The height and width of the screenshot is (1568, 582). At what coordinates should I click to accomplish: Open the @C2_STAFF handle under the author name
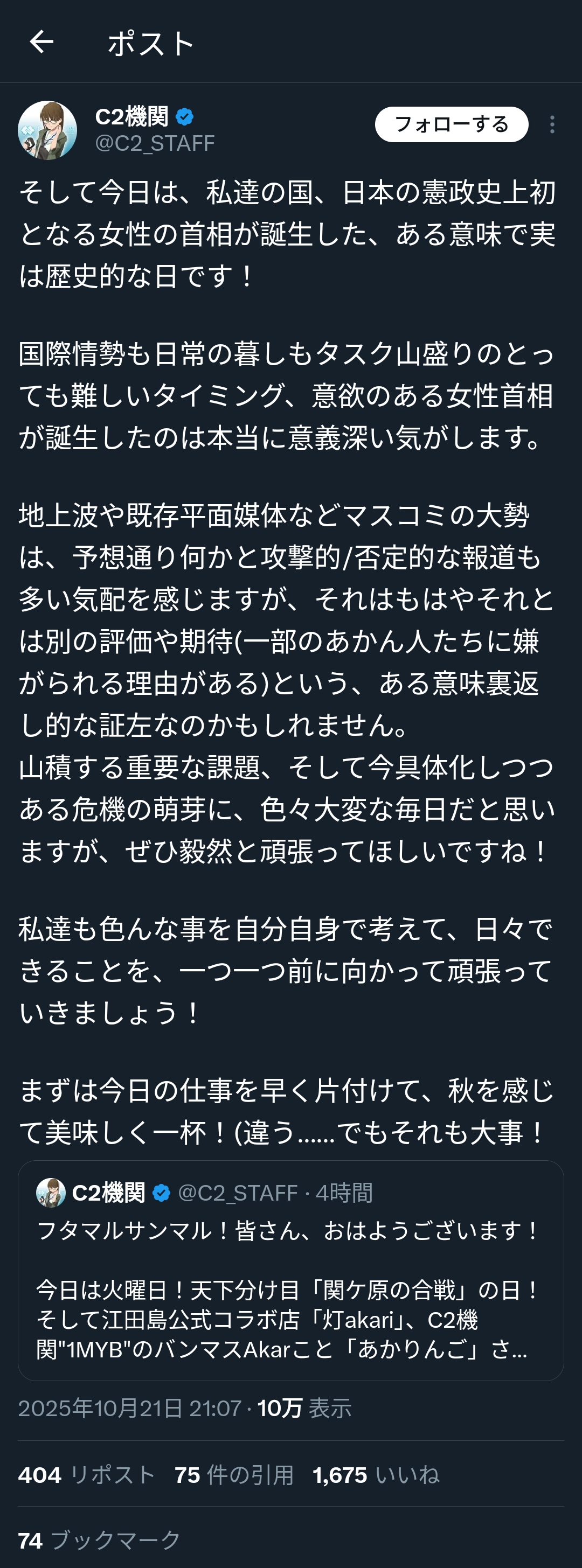(155, 144)
